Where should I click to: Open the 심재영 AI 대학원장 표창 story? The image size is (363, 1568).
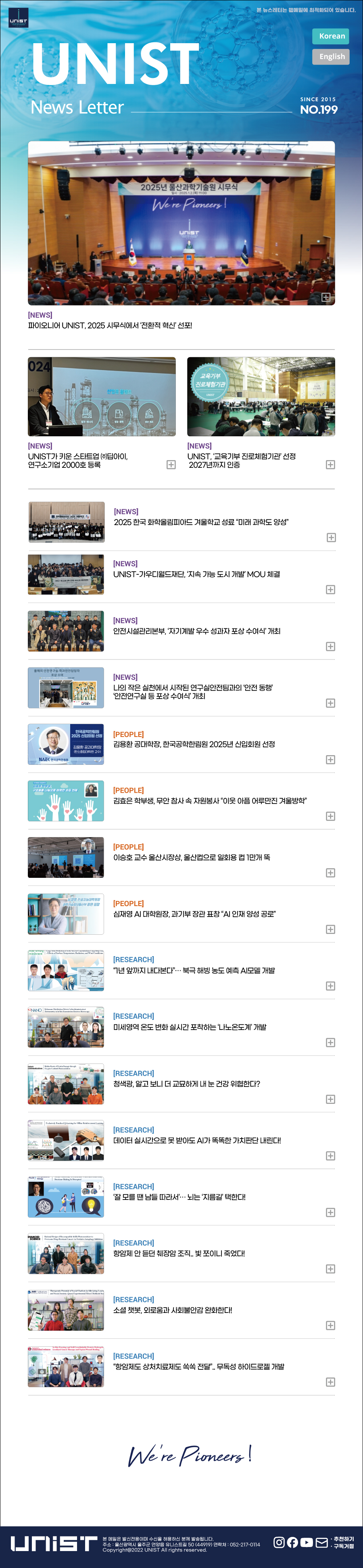pyautogui.click(x=194, y=914)
